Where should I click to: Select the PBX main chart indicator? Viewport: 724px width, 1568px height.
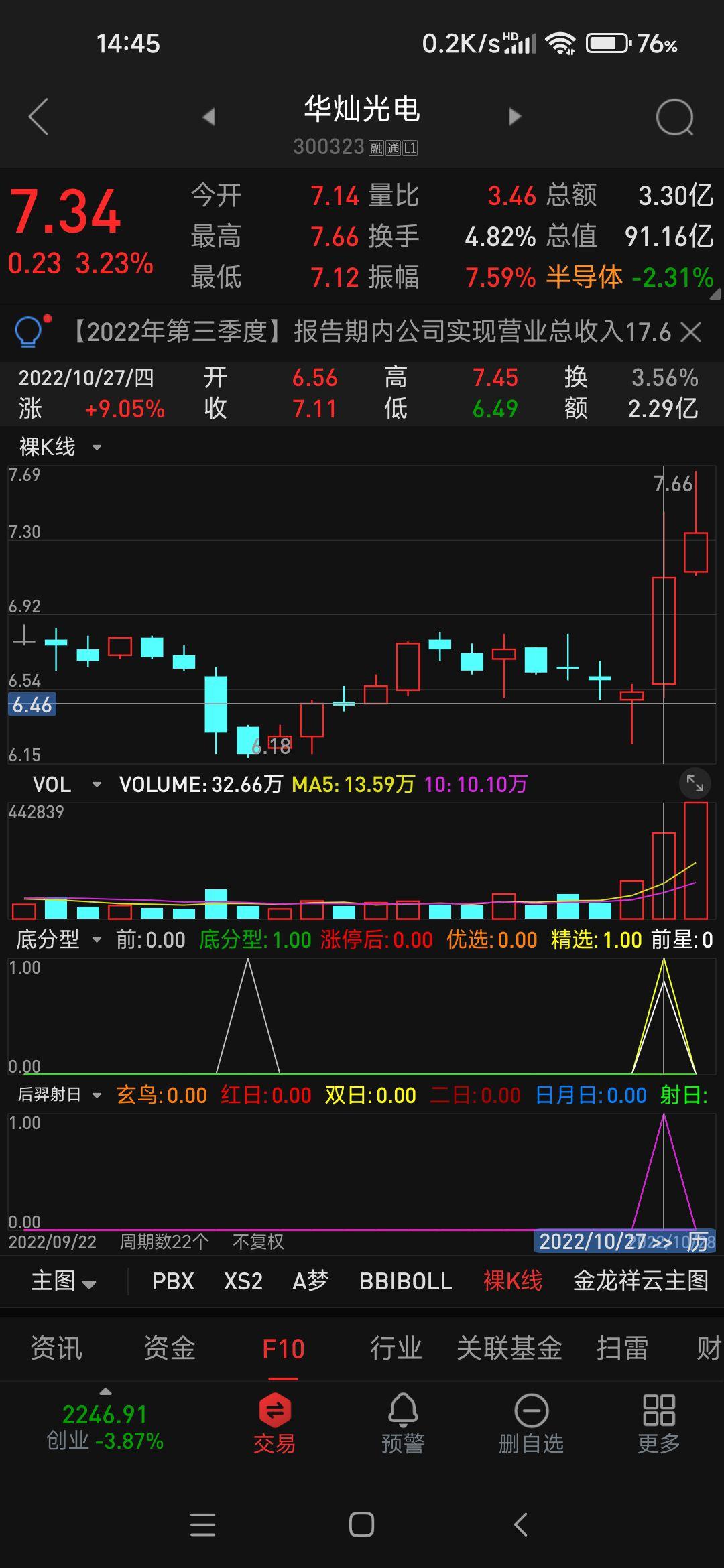pos(173,1281)
